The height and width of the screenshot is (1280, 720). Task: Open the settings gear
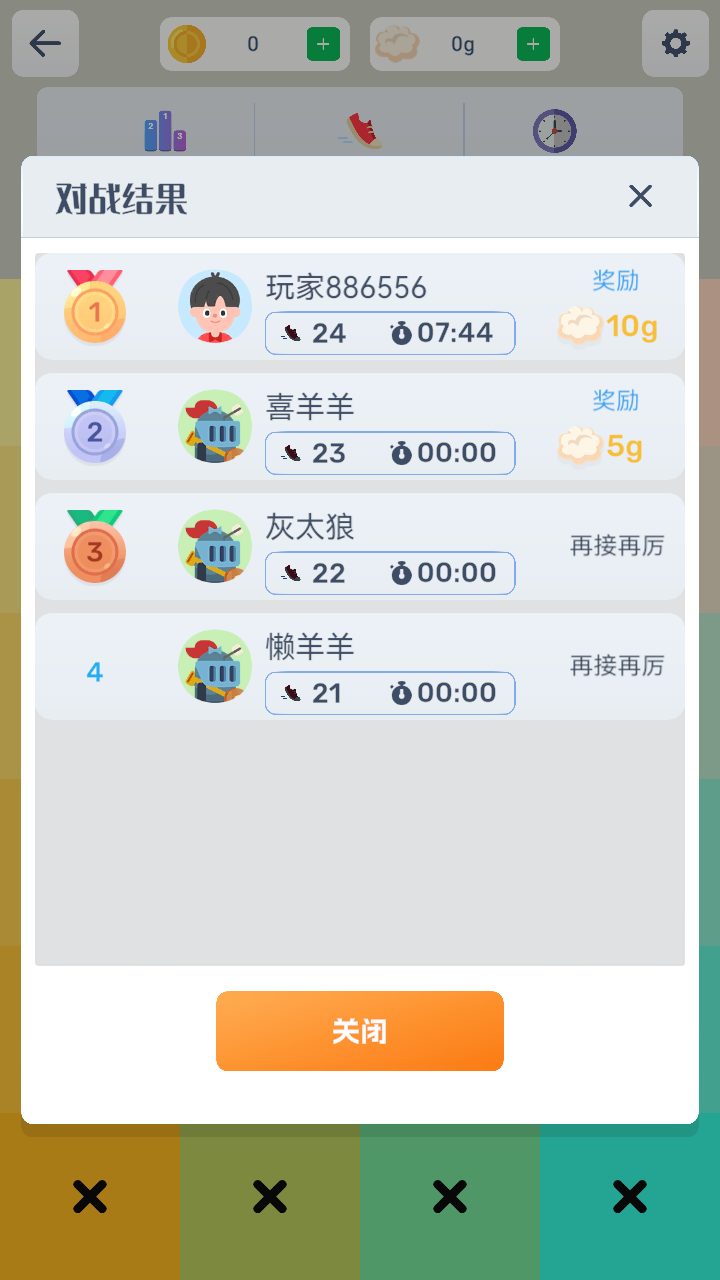(675, 43)
